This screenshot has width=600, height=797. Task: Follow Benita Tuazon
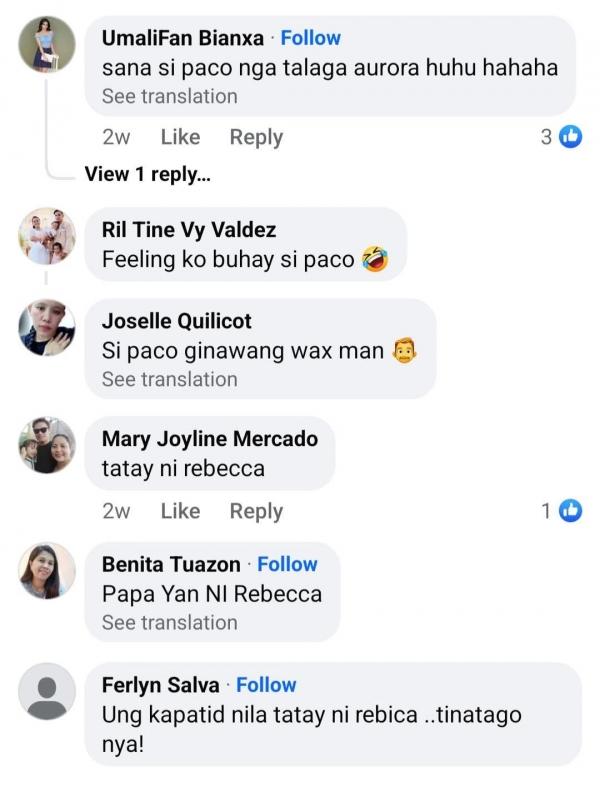pyautogui.click(x=287, y=564)
